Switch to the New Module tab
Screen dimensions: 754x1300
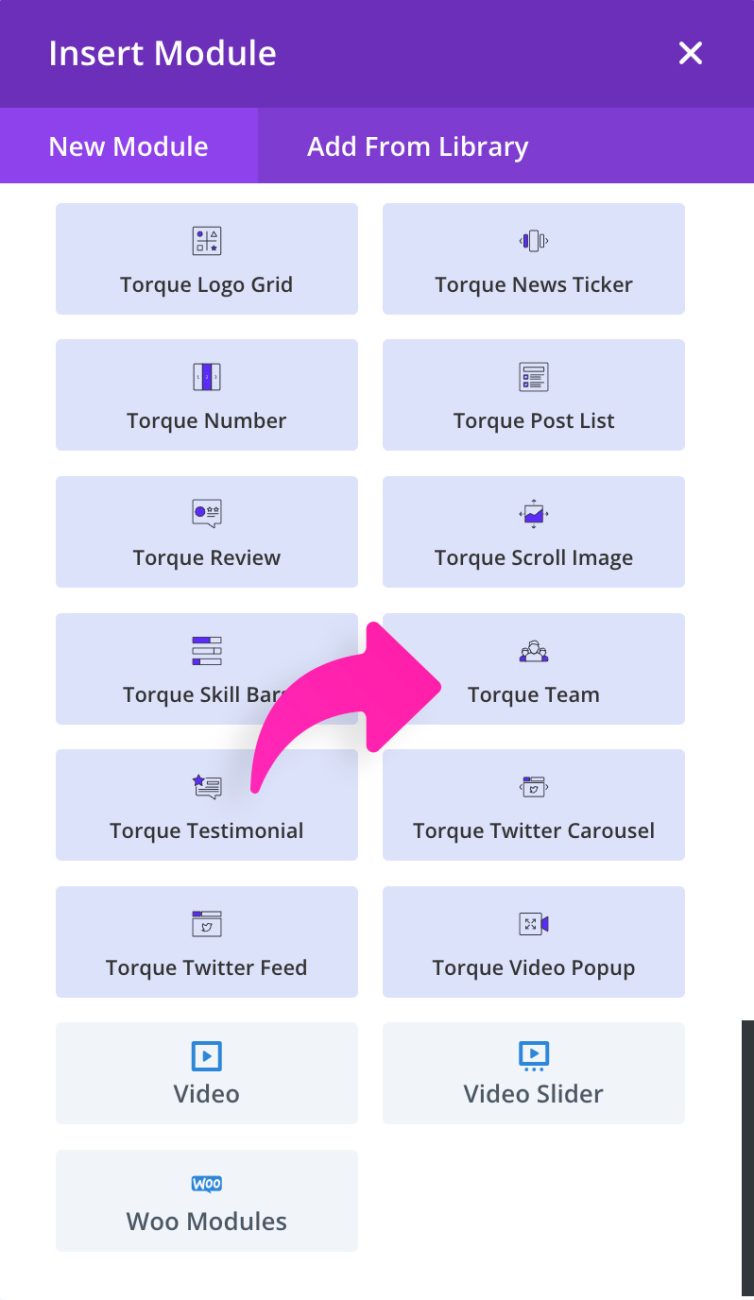pos(128,146)
